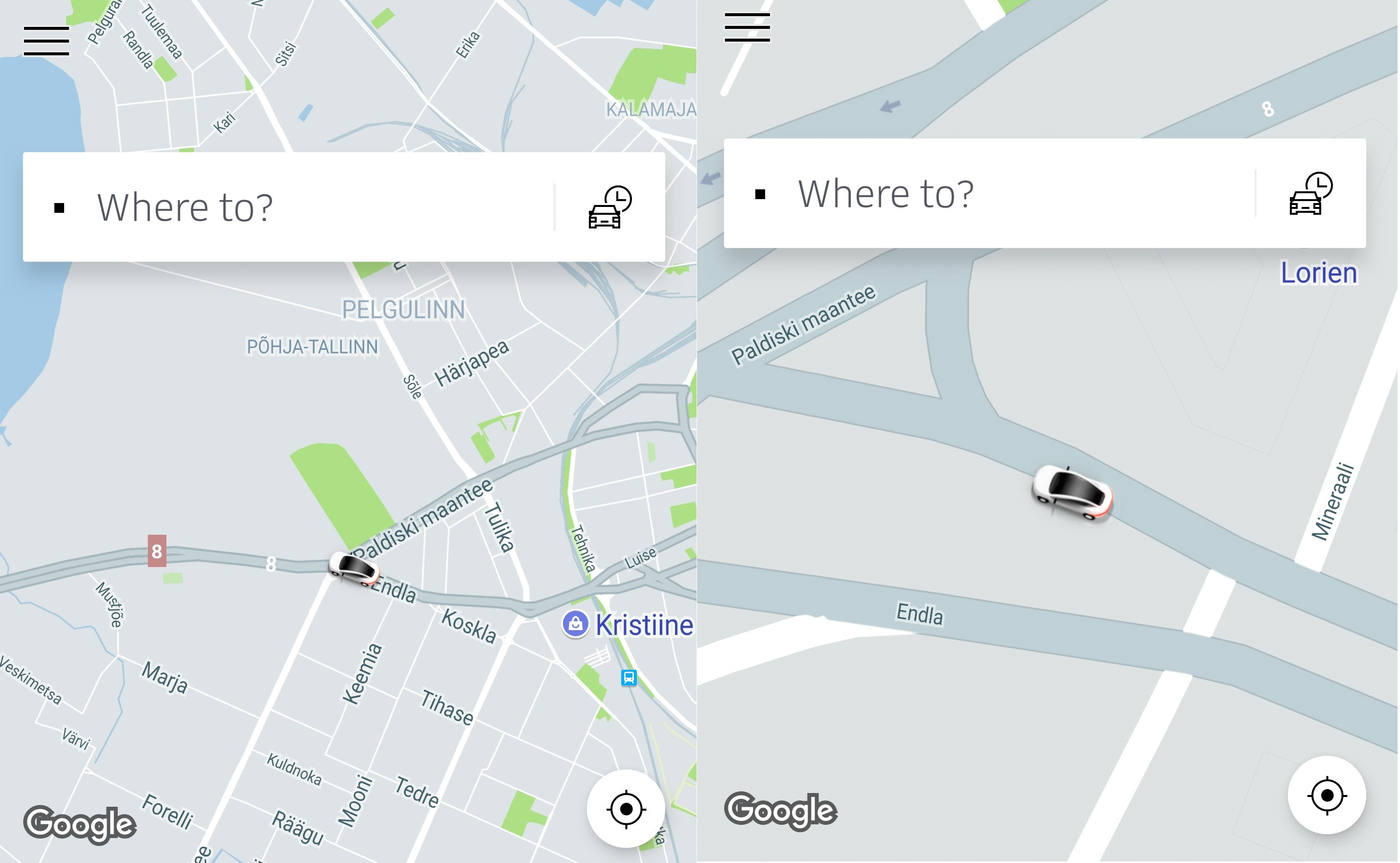Image resolution: width=1400 pixels, height=863 pixels.
Task: Recenter location on the map showing Kristiine
Action: 626,809
